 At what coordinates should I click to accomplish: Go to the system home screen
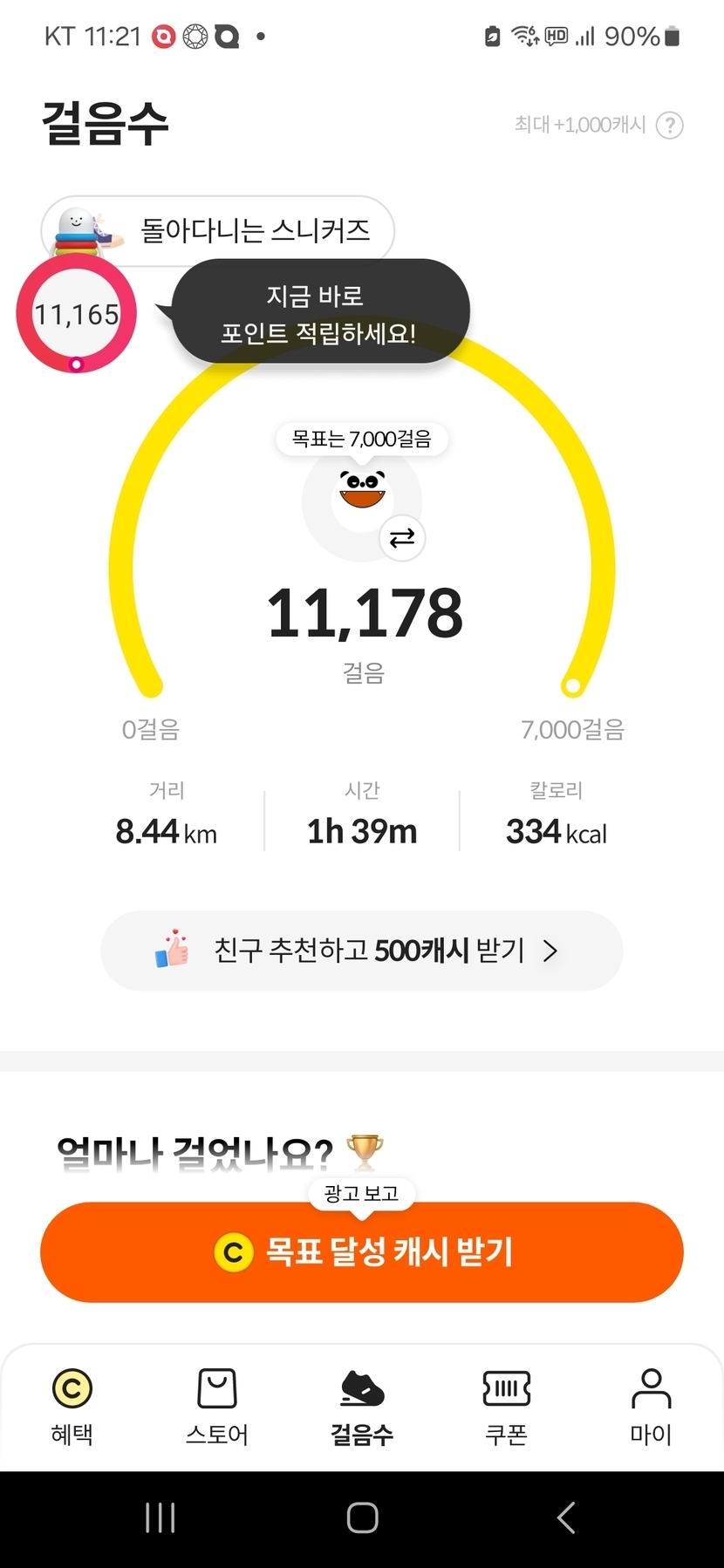click(362, 1518)
